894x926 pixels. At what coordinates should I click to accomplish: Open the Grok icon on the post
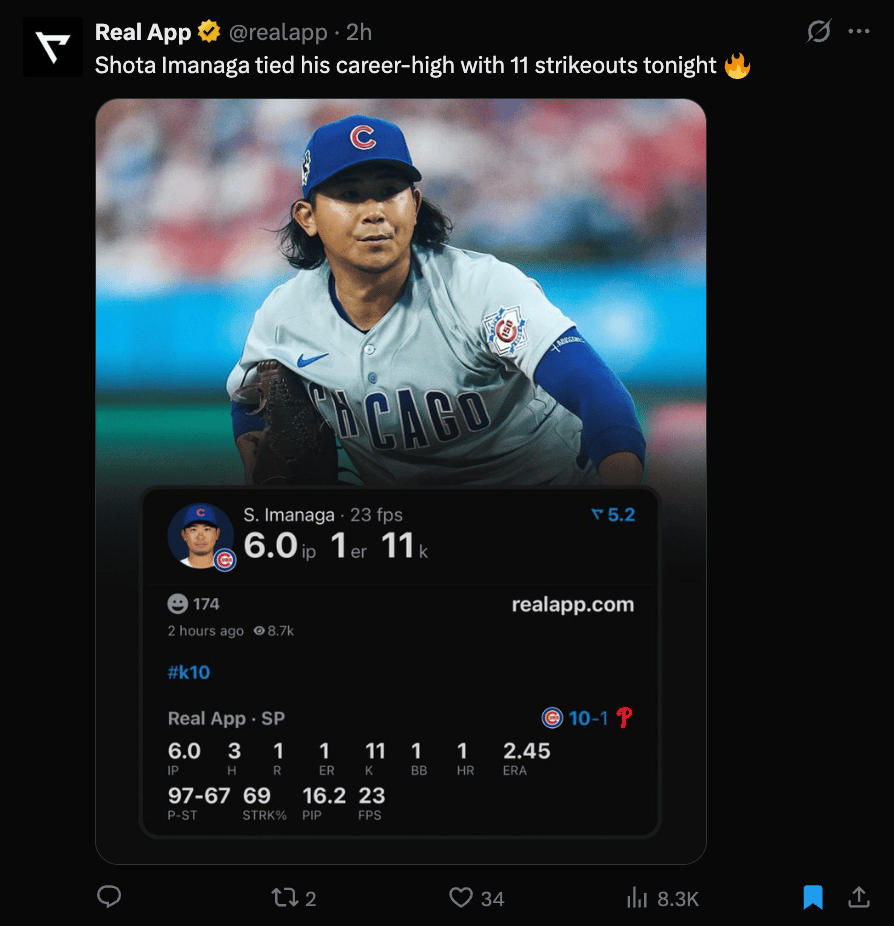pyautogui.click(x=818, y=32)
